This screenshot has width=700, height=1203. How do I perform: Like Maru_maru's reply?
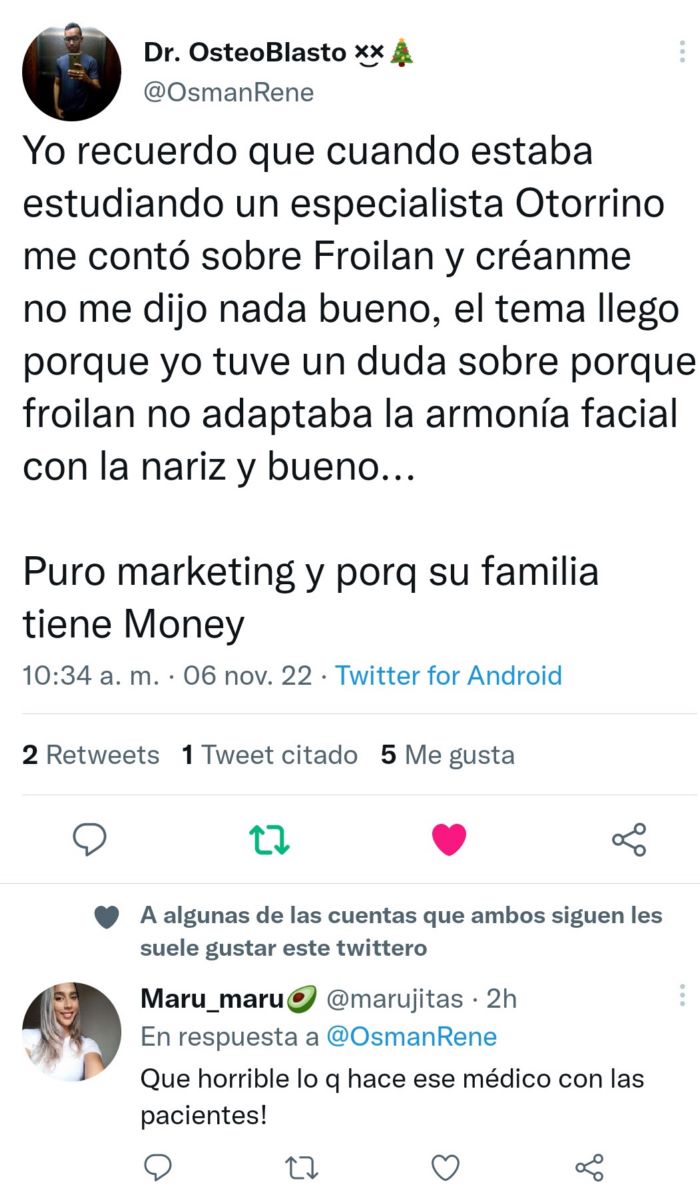(445, 1166)
